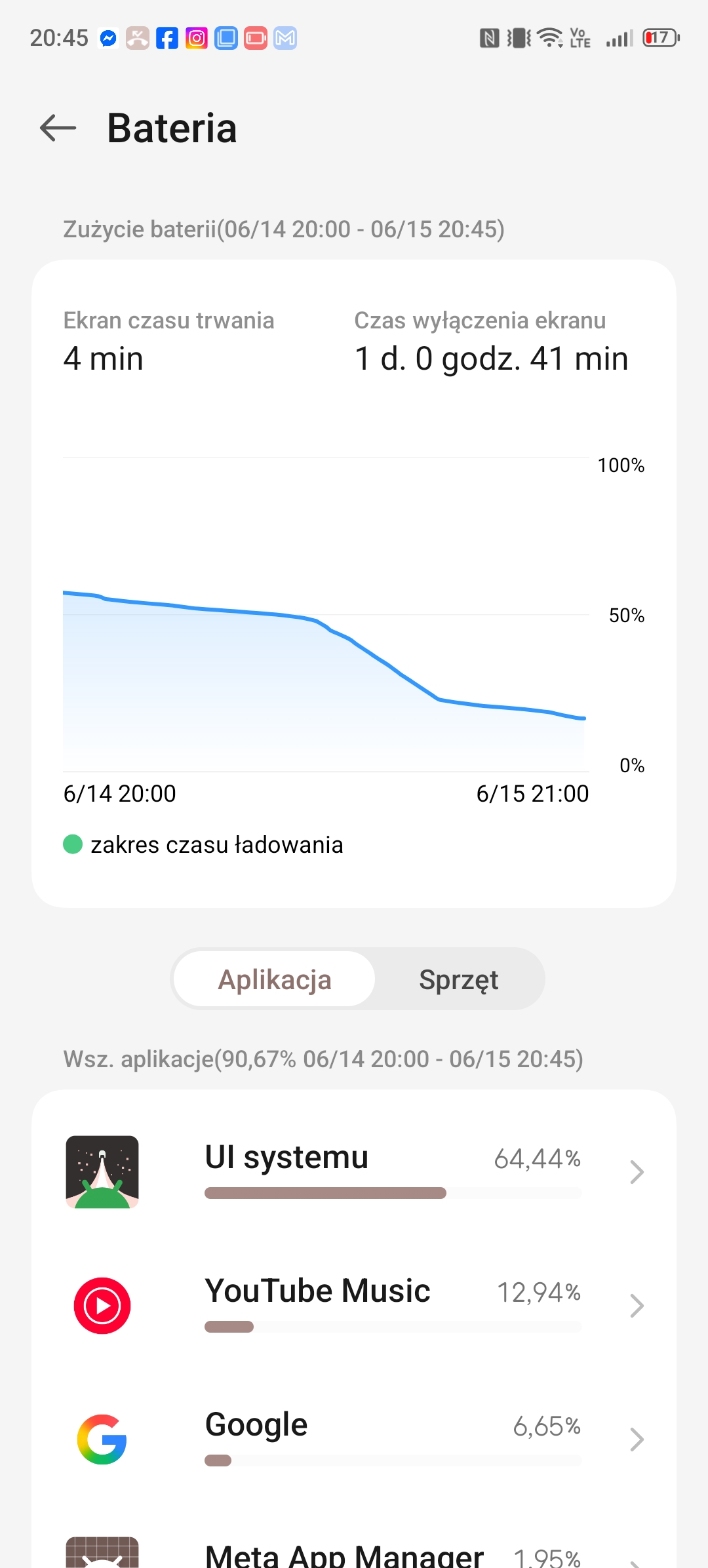The height and width of the screenshot is (1568, 708).
Task: Select the Aplikacja tab
Action: (x=275, y=979)
